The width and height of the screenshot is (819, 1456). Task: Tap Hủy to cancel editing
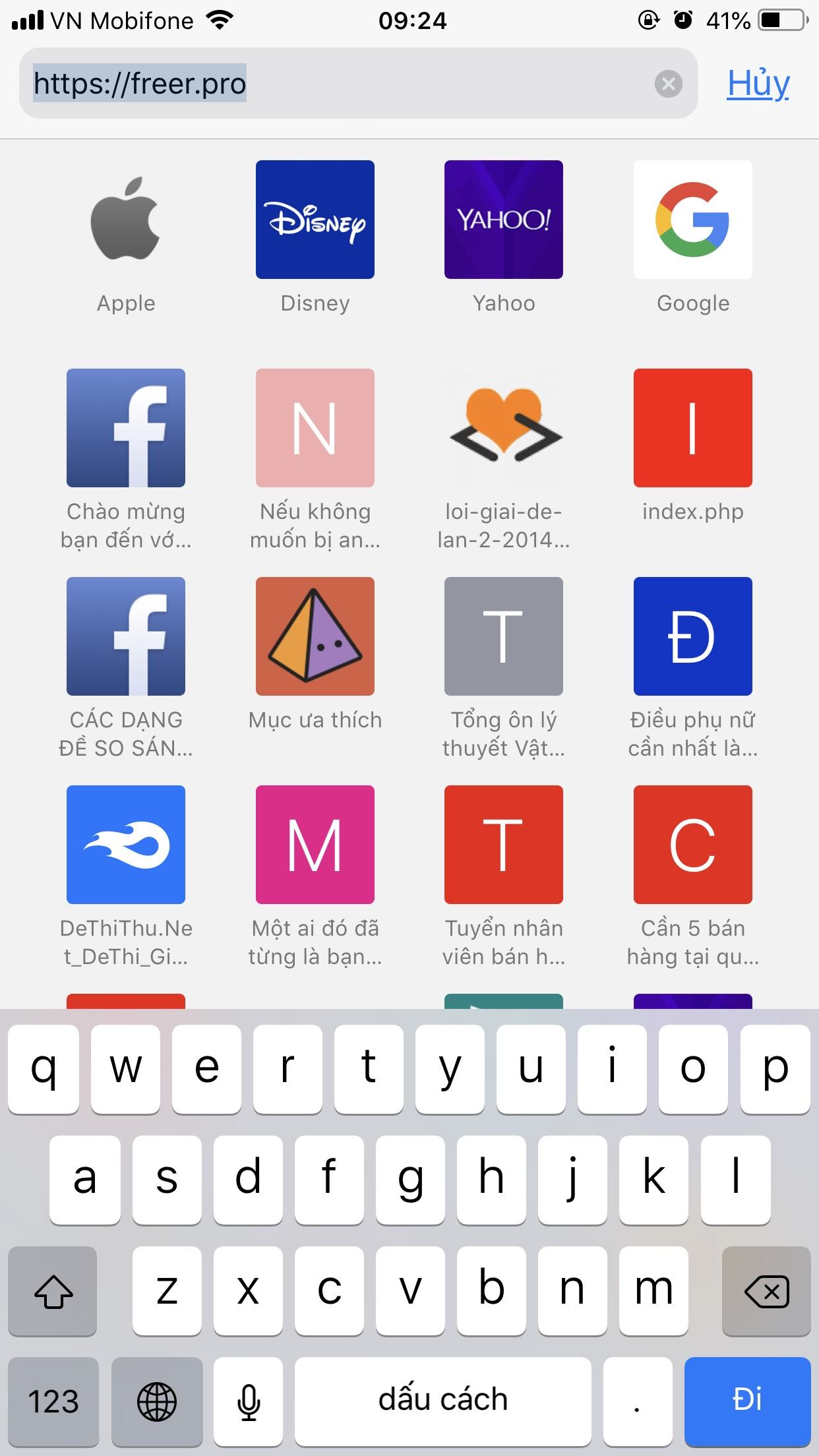[758, 84]
